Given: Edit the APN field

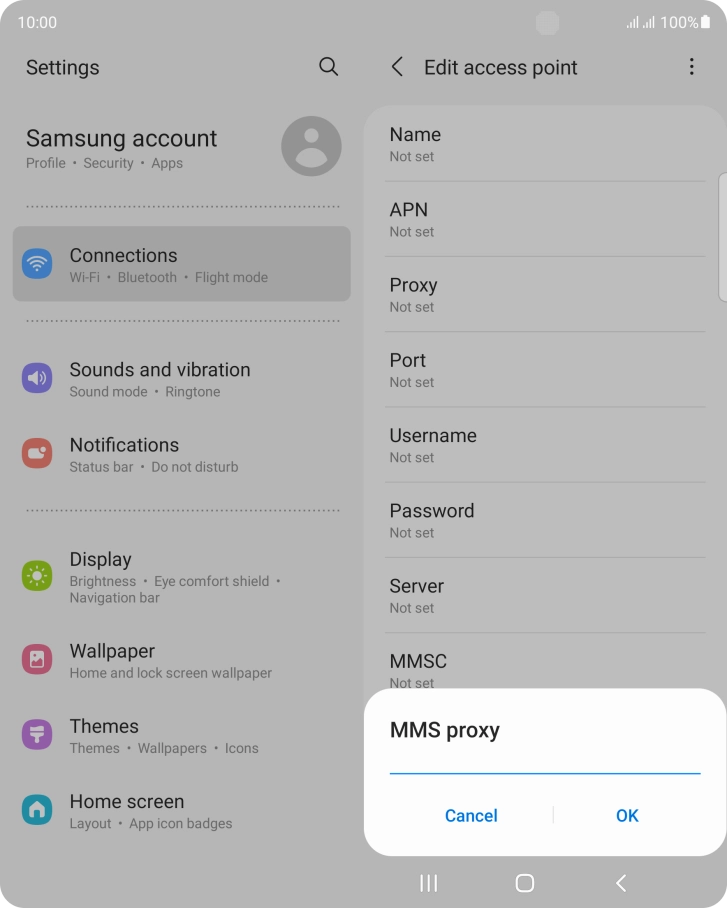Looking at the screenshot, I should 544,219.
